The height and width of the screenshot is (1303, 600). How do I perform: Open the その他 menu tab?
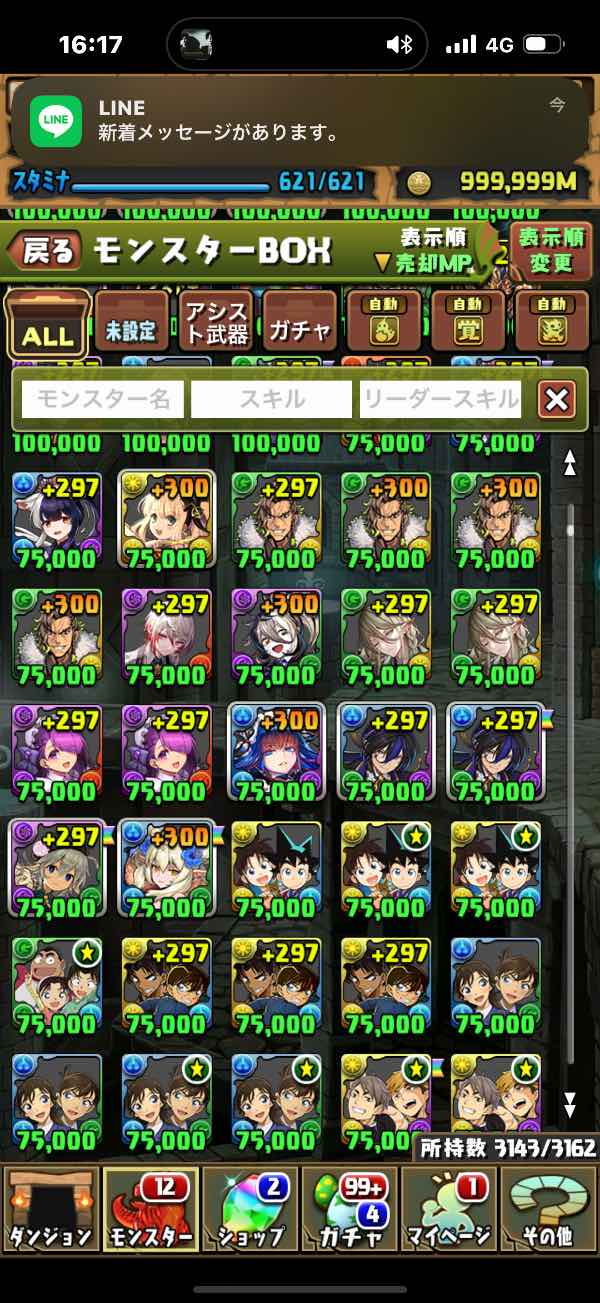point(548,1211)
